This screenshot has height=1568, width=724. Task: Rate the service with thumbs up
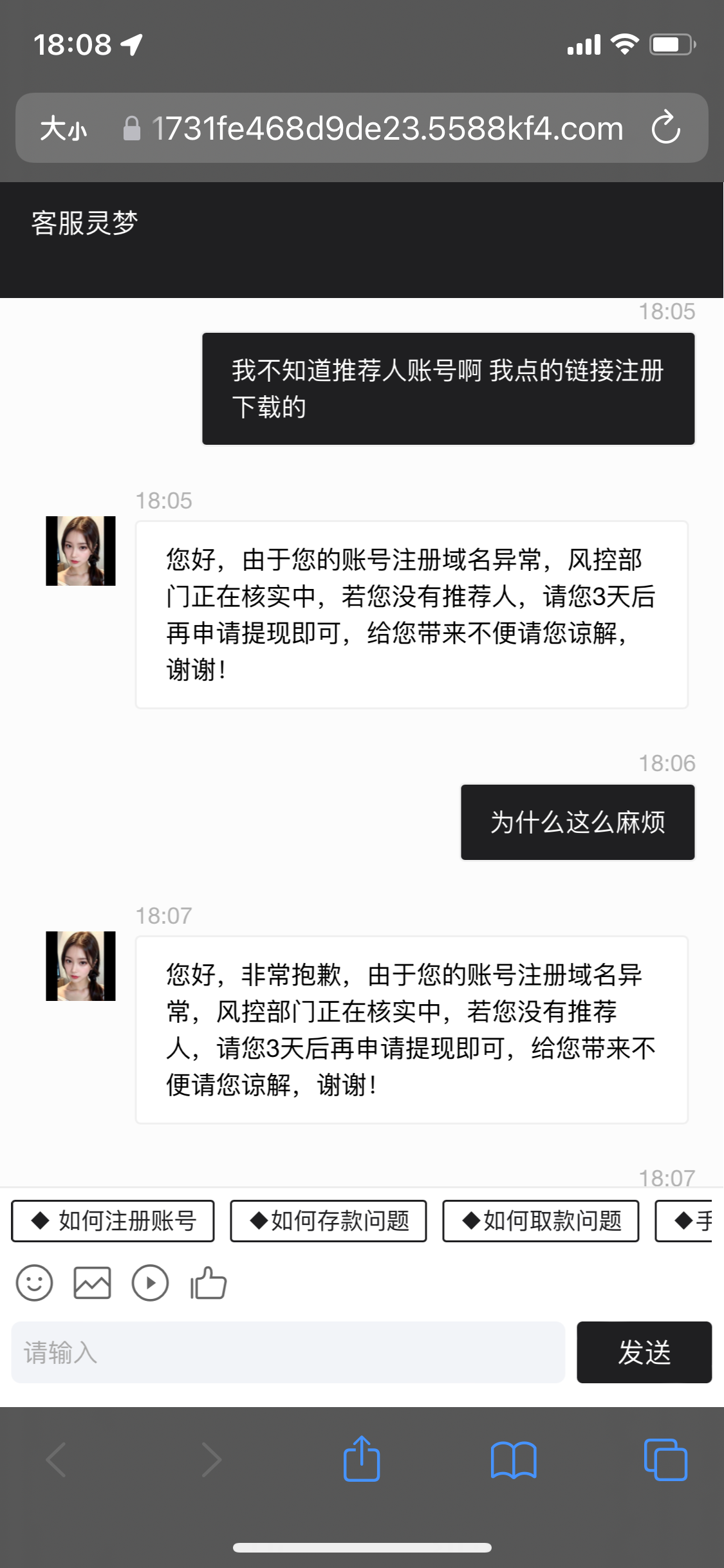208,1283
